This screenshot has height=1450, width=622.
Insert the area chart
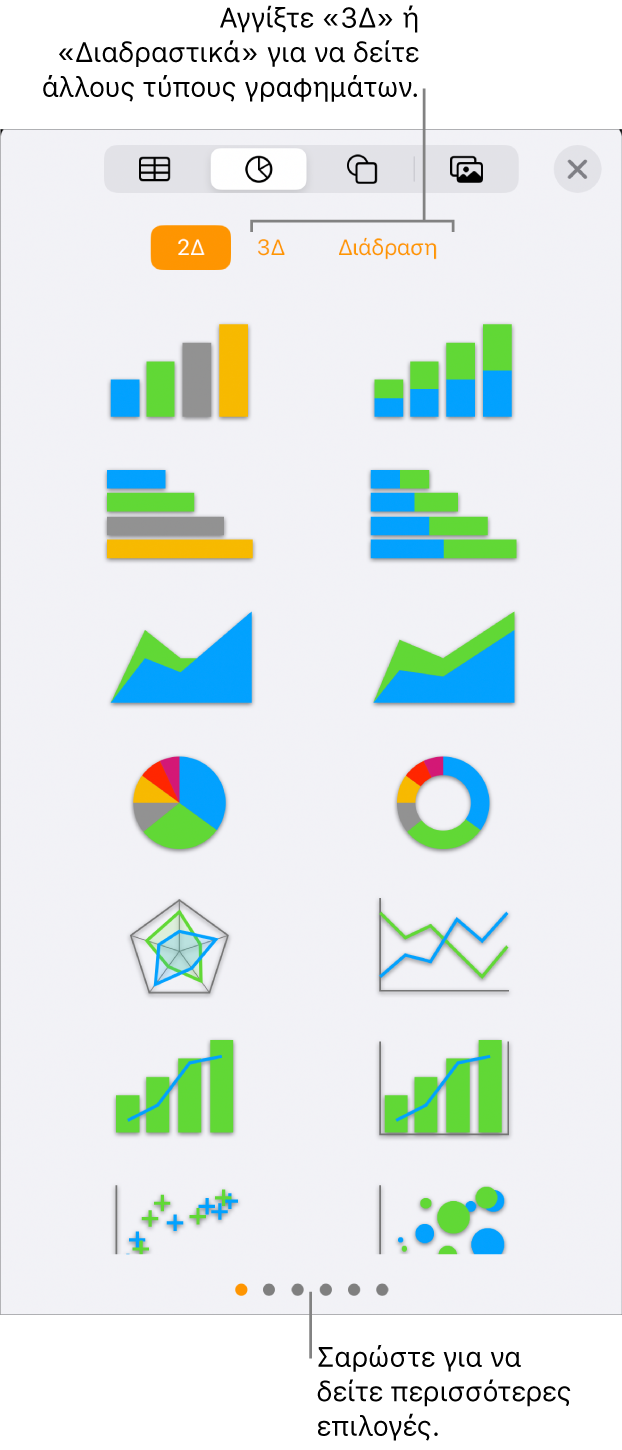(x=181, y=658)
